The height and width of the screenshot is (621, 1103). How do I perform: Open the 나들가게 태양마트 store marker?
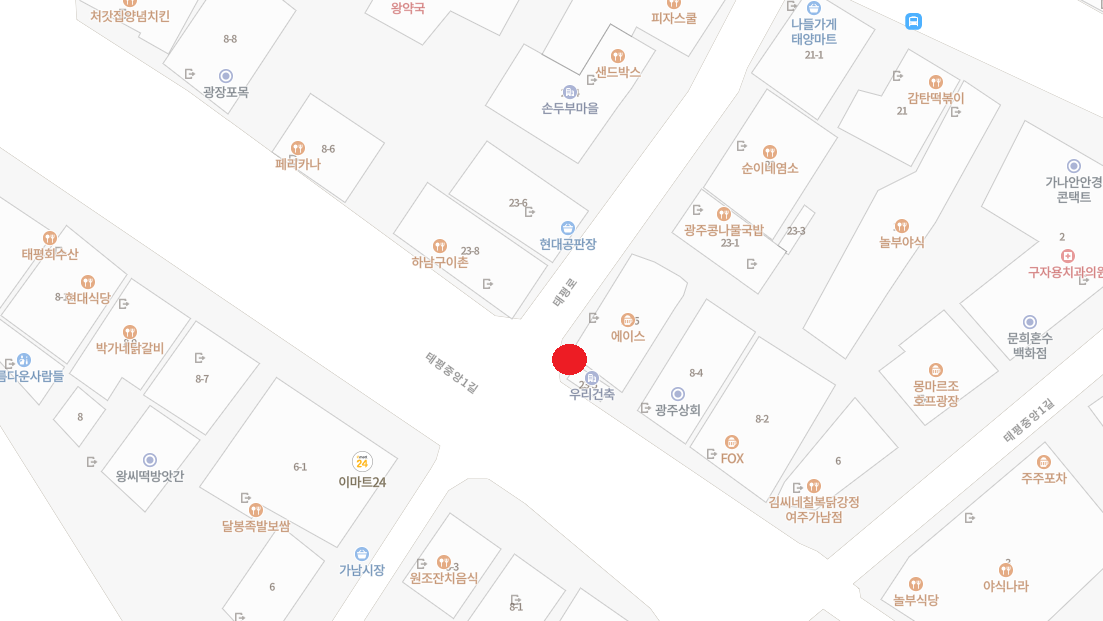coord(814,8)
